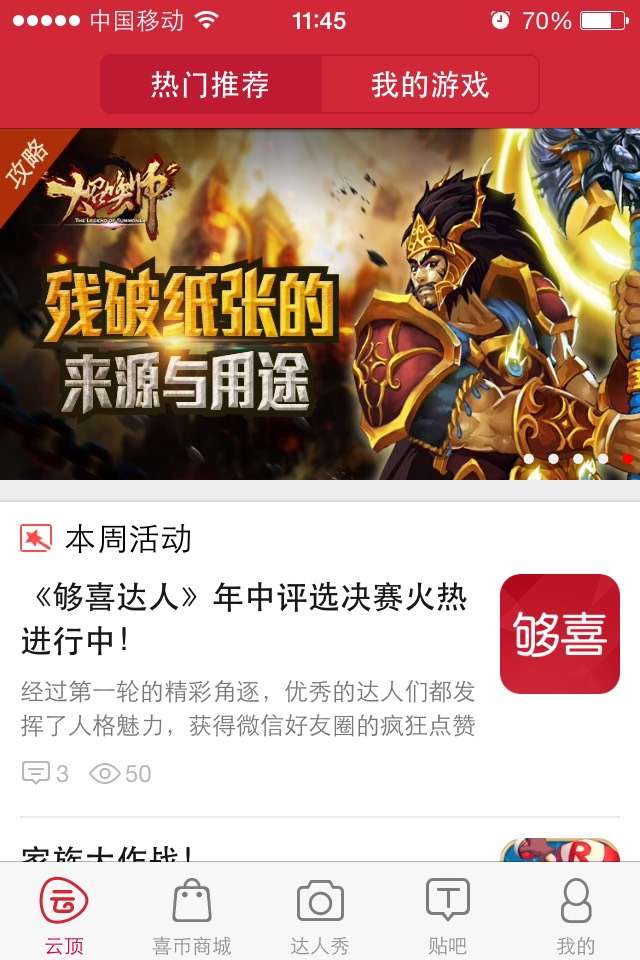Switch to the 达人秀 tab

click(x=320, y=915)
